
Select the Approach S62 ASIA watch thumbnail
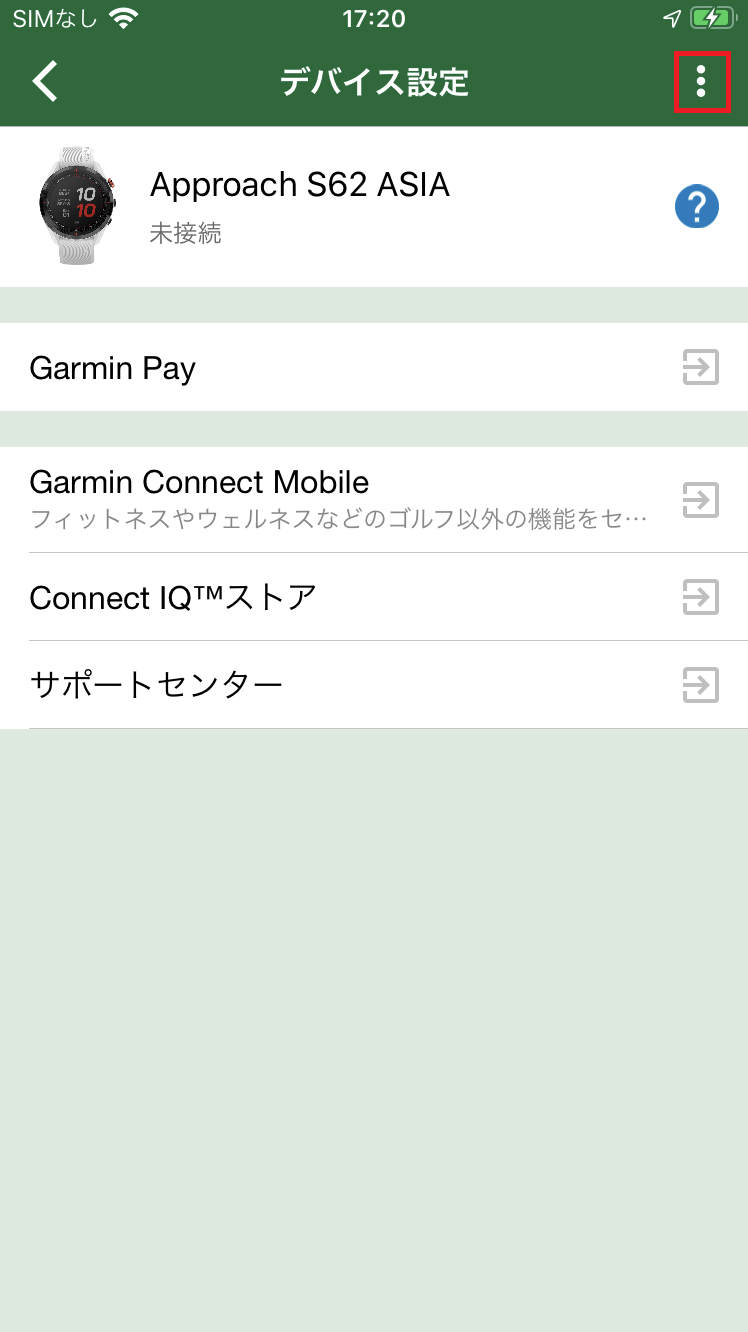(77, 205)
